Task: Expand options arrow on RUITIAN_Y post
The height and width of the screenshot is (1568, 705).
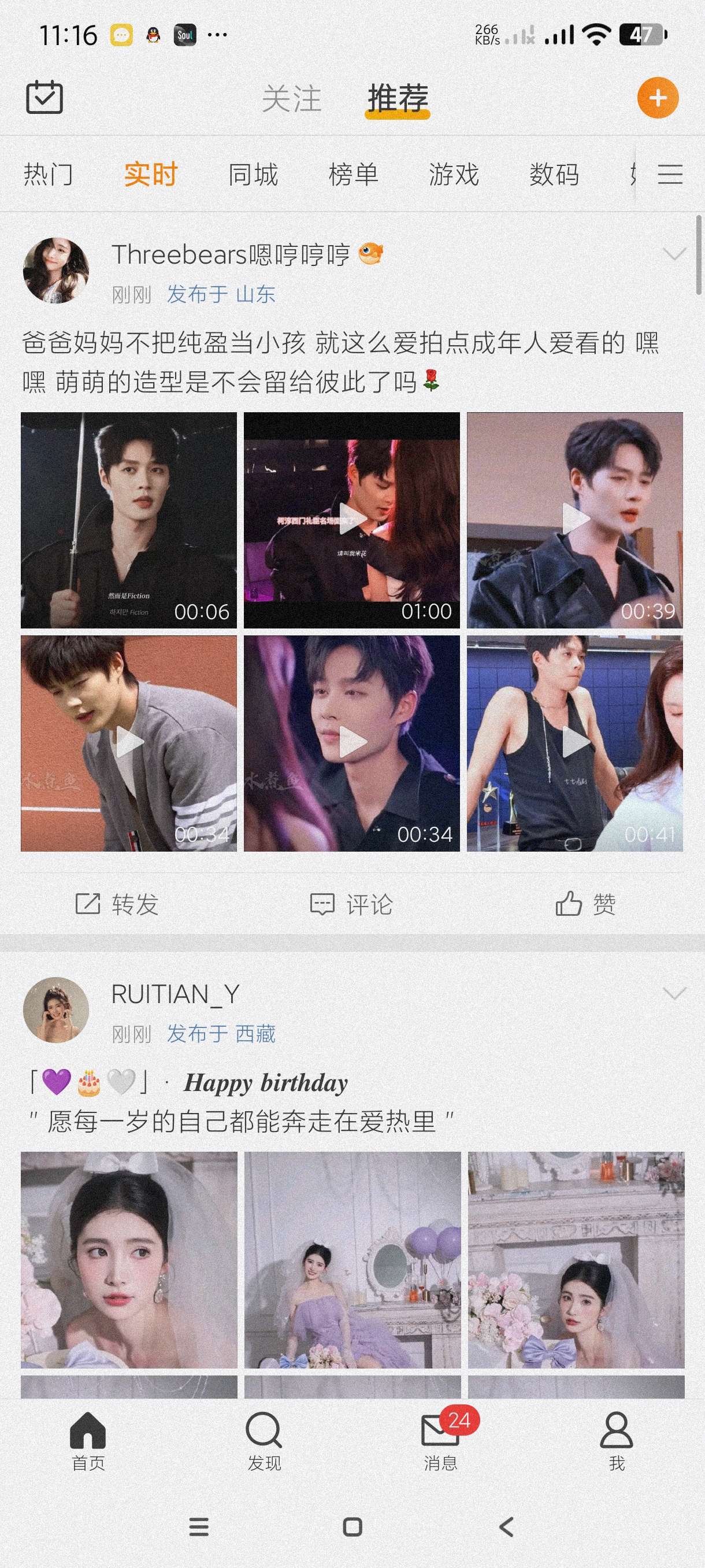Action: [x=674, y=993]
